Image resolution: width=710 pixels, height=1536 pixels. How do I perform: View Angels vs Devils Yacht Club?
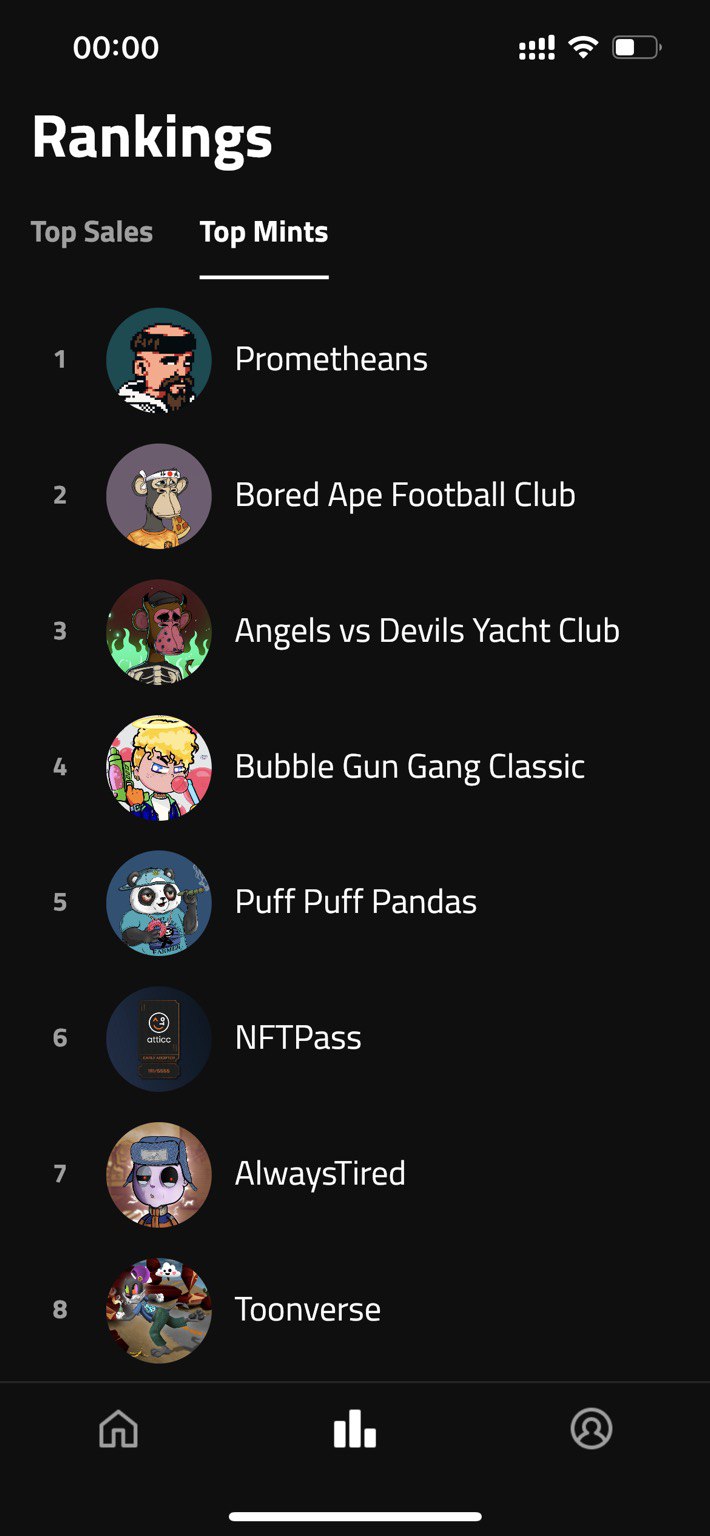click(x=426, y=631)
